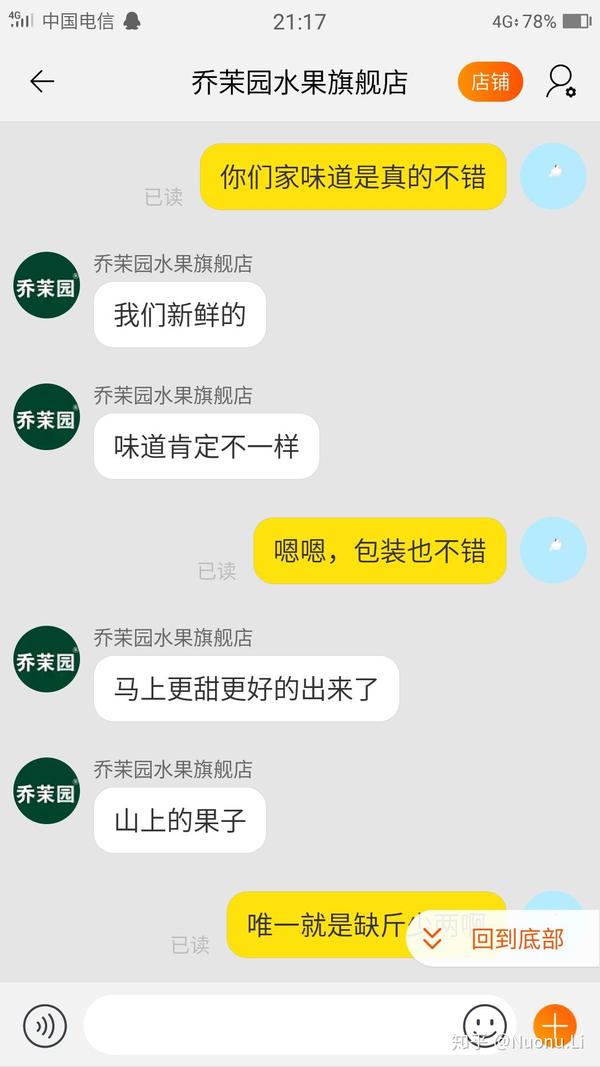Open the 店铺 shop button

pyautogui.click(x=490, y=82)
